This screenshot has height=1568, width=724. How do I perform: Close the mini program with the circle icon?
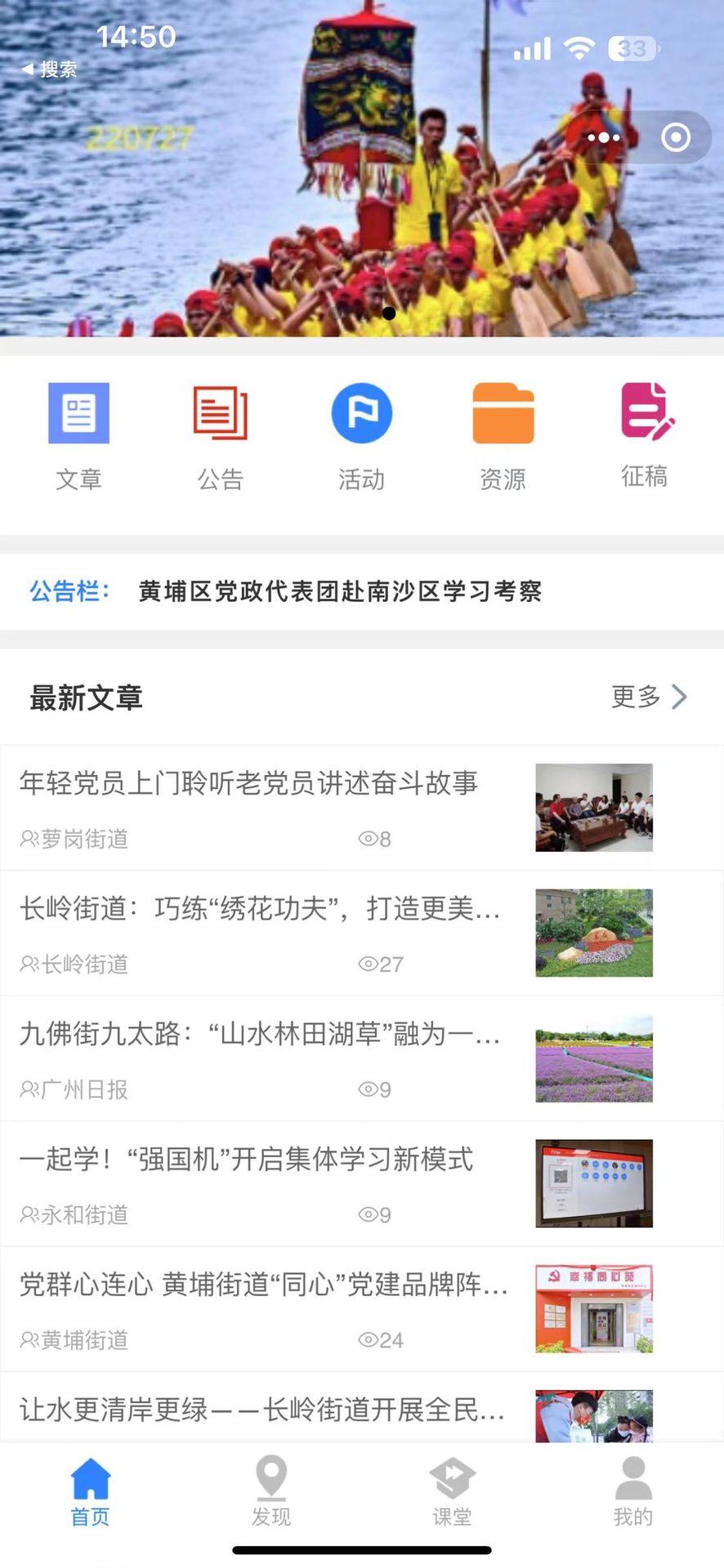[x=676, y=137]
